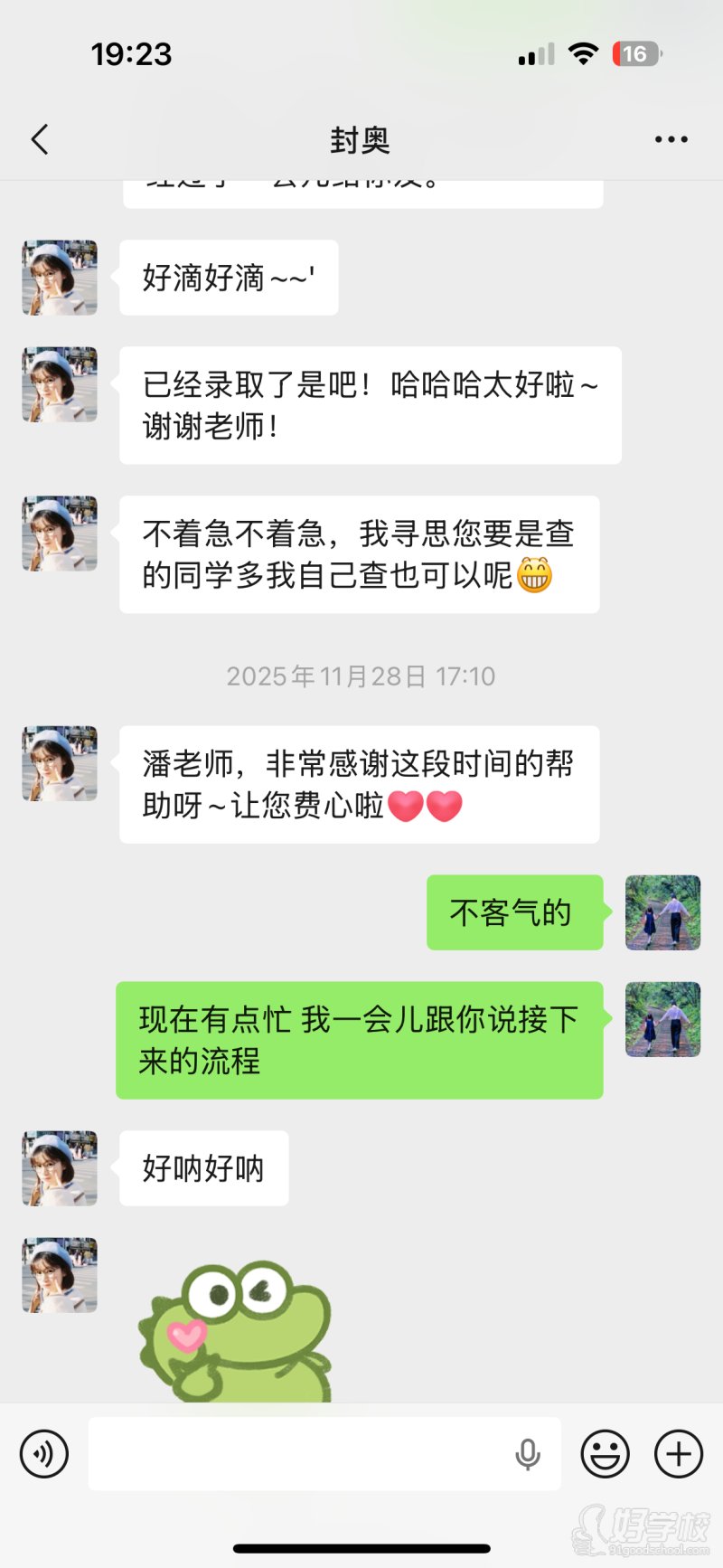Tap the battery indicator showing 16
The image size is (723, 1568).
coord(635,54)
